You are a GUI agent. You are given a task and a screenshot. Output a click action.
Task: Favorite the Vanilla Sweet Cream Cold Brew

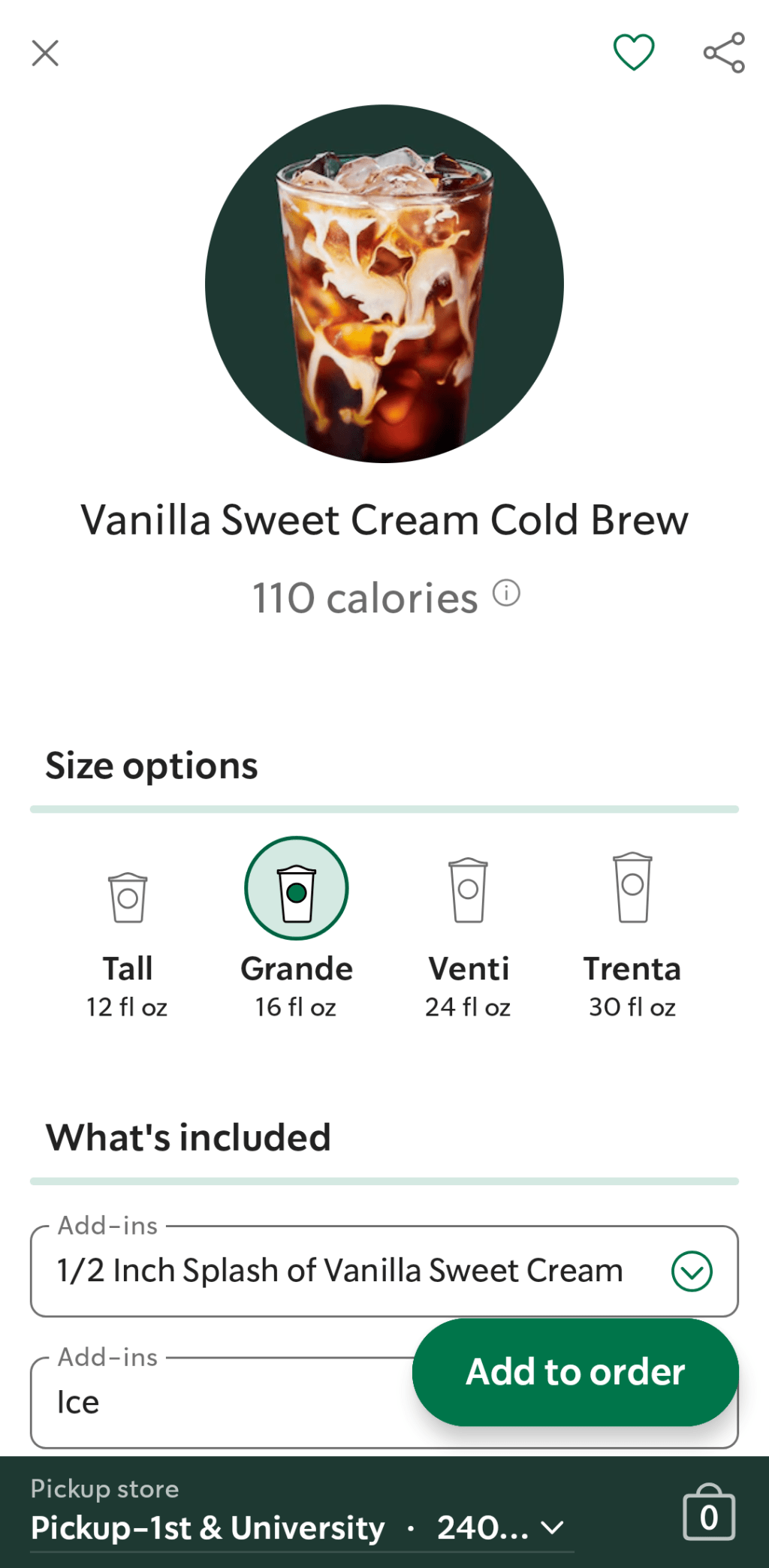[633, 52]
